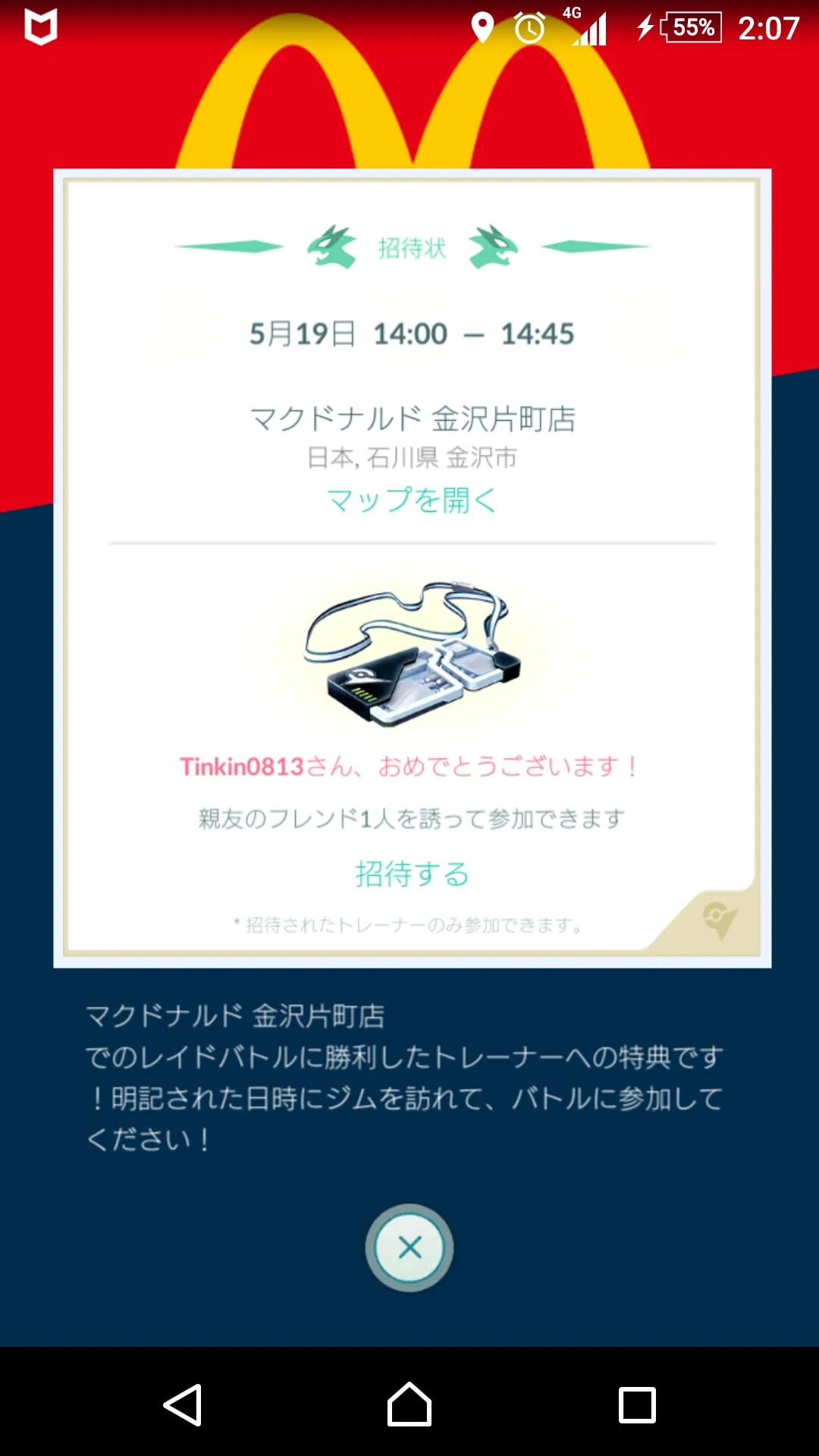Screen dimensions: 819x1456
Task: Go to the system home screen
Action: [x=409, y=1404]
